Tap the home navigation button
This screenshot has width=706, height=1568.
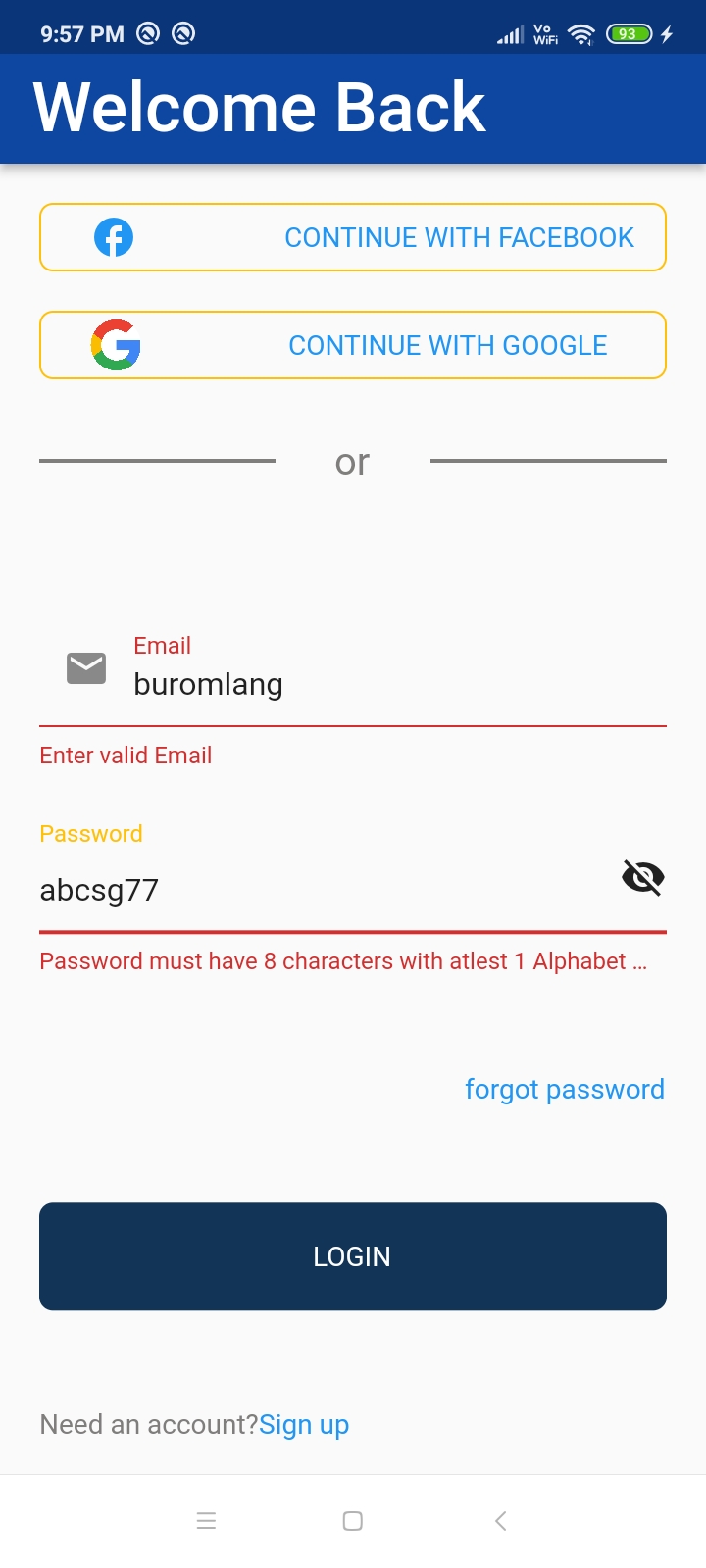pos(352,1520)
